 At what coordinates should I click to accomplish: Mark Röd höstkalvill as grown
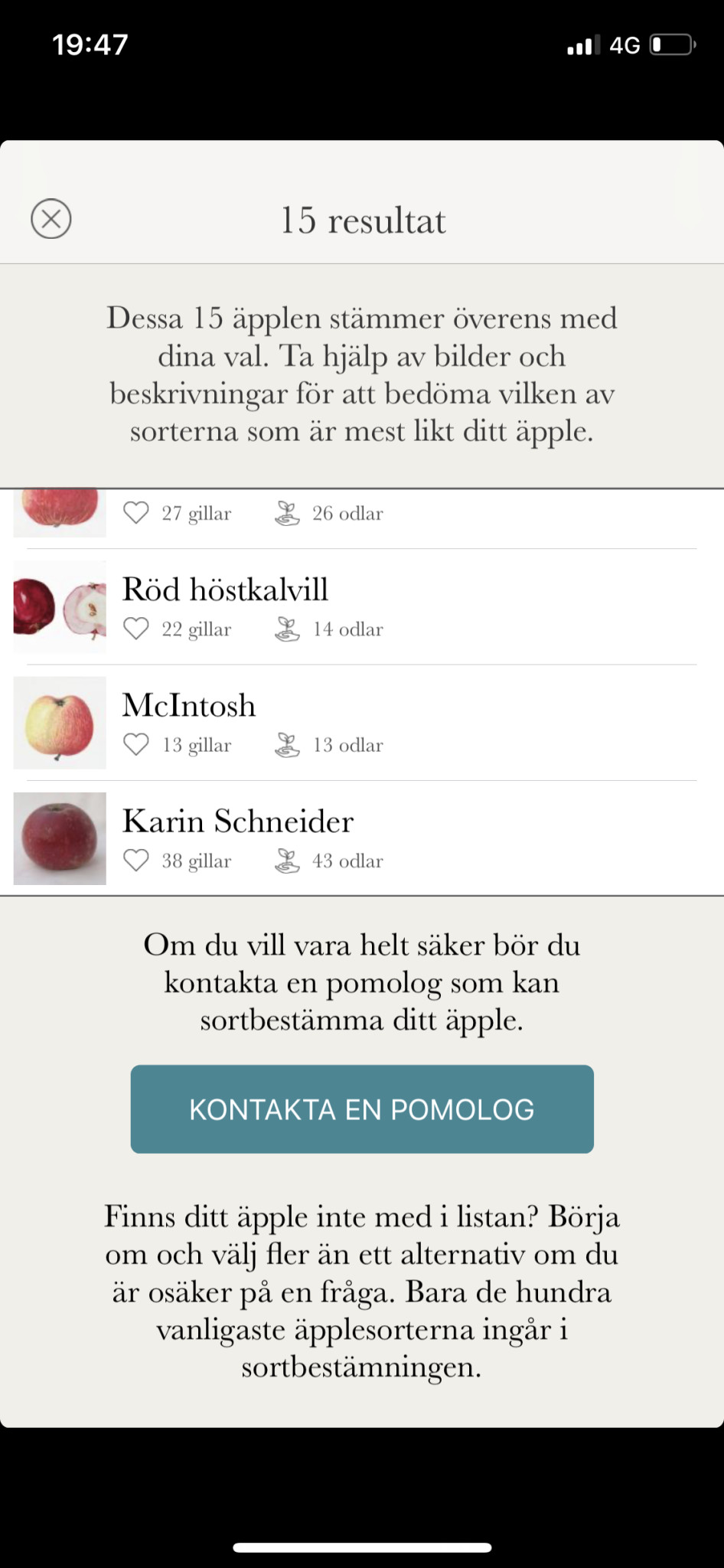(x=287, y=629)
